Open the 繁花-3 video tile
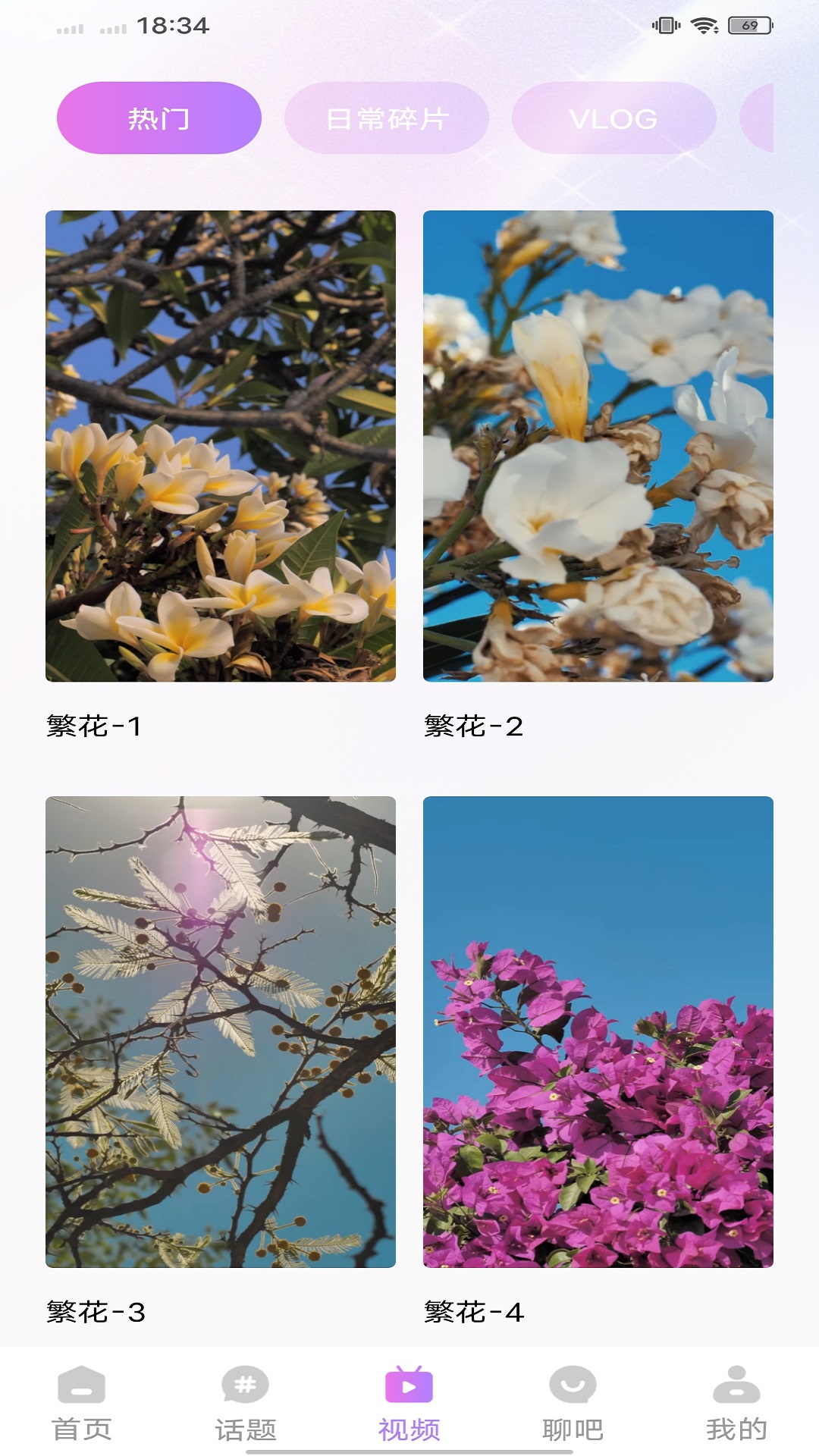The height and width of the screenshot is (1456, 819). coord(220,1031)
